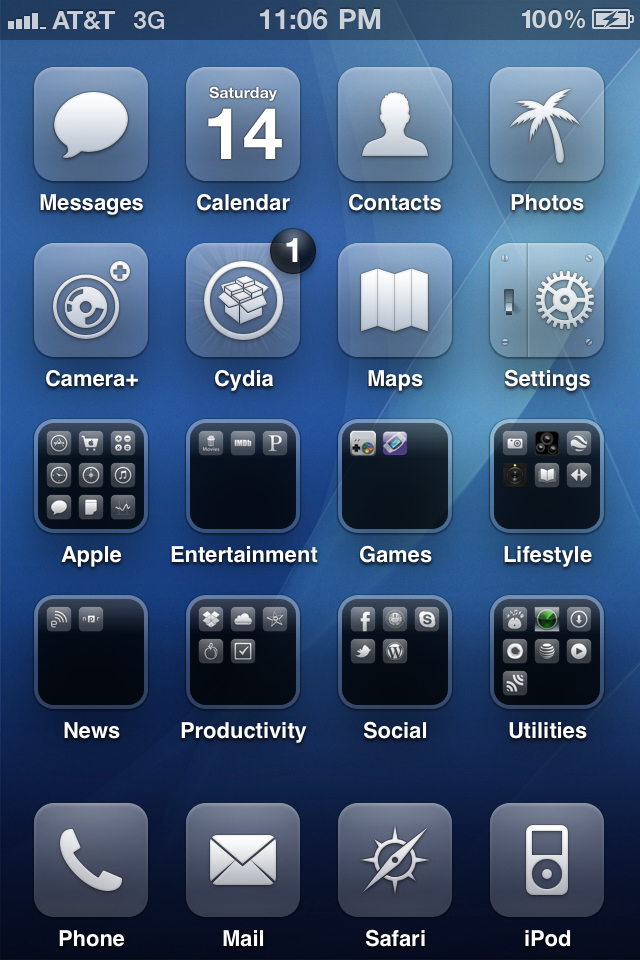Open the Utilities folder
The image size is (640, 960).
(547, 653)
